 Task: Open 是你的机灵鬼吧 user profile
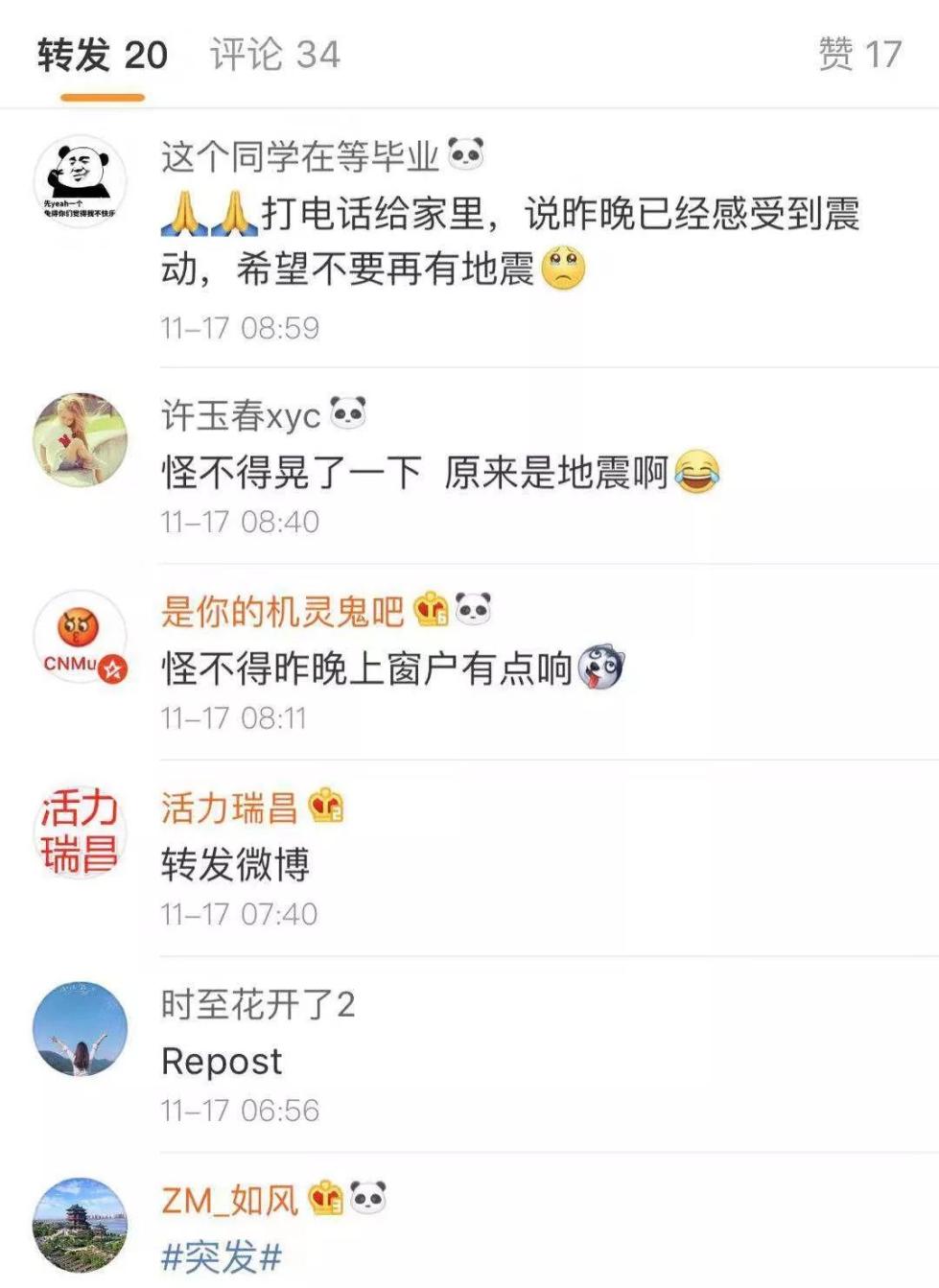282,611
